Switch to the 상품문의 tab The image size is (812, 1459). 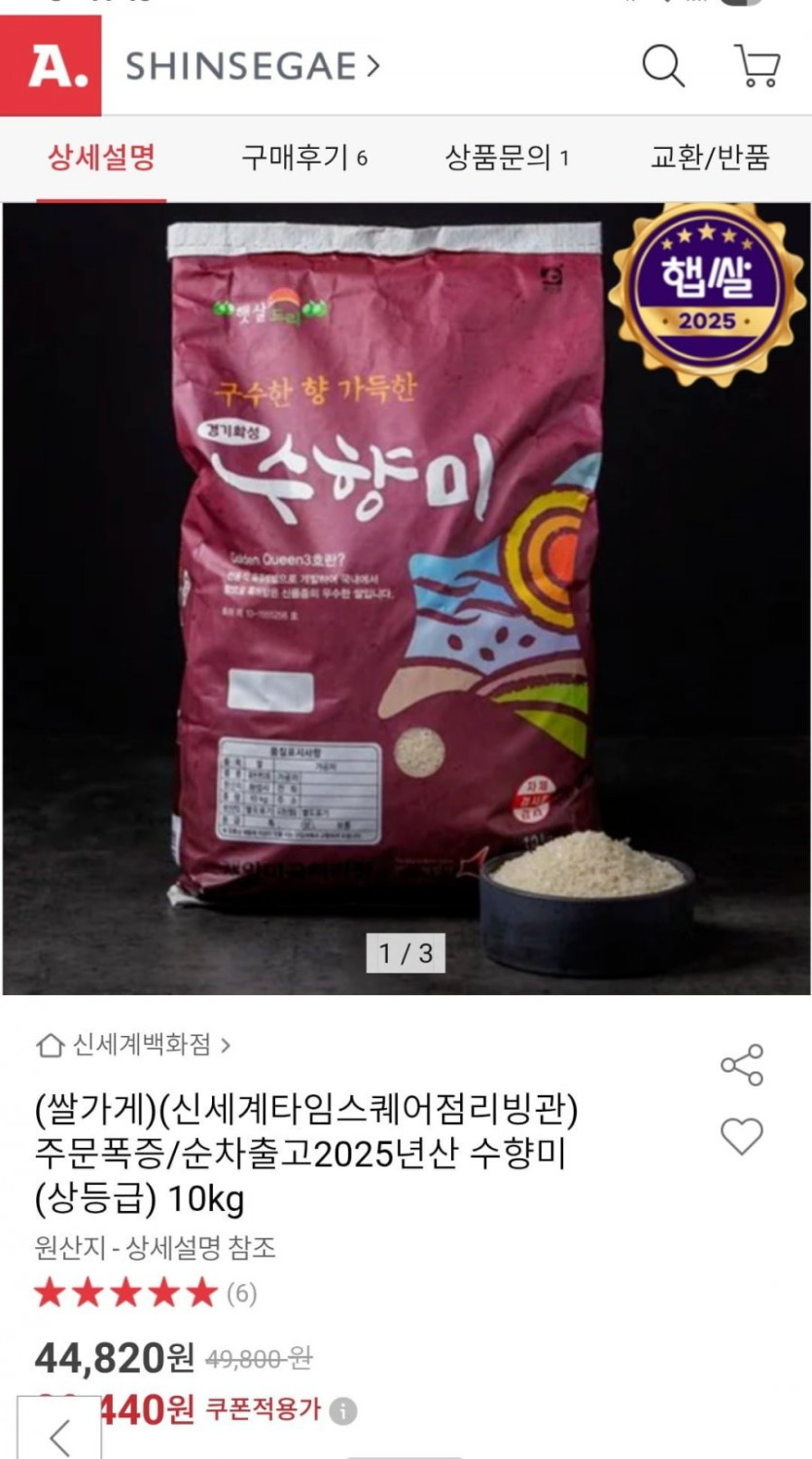506,158
